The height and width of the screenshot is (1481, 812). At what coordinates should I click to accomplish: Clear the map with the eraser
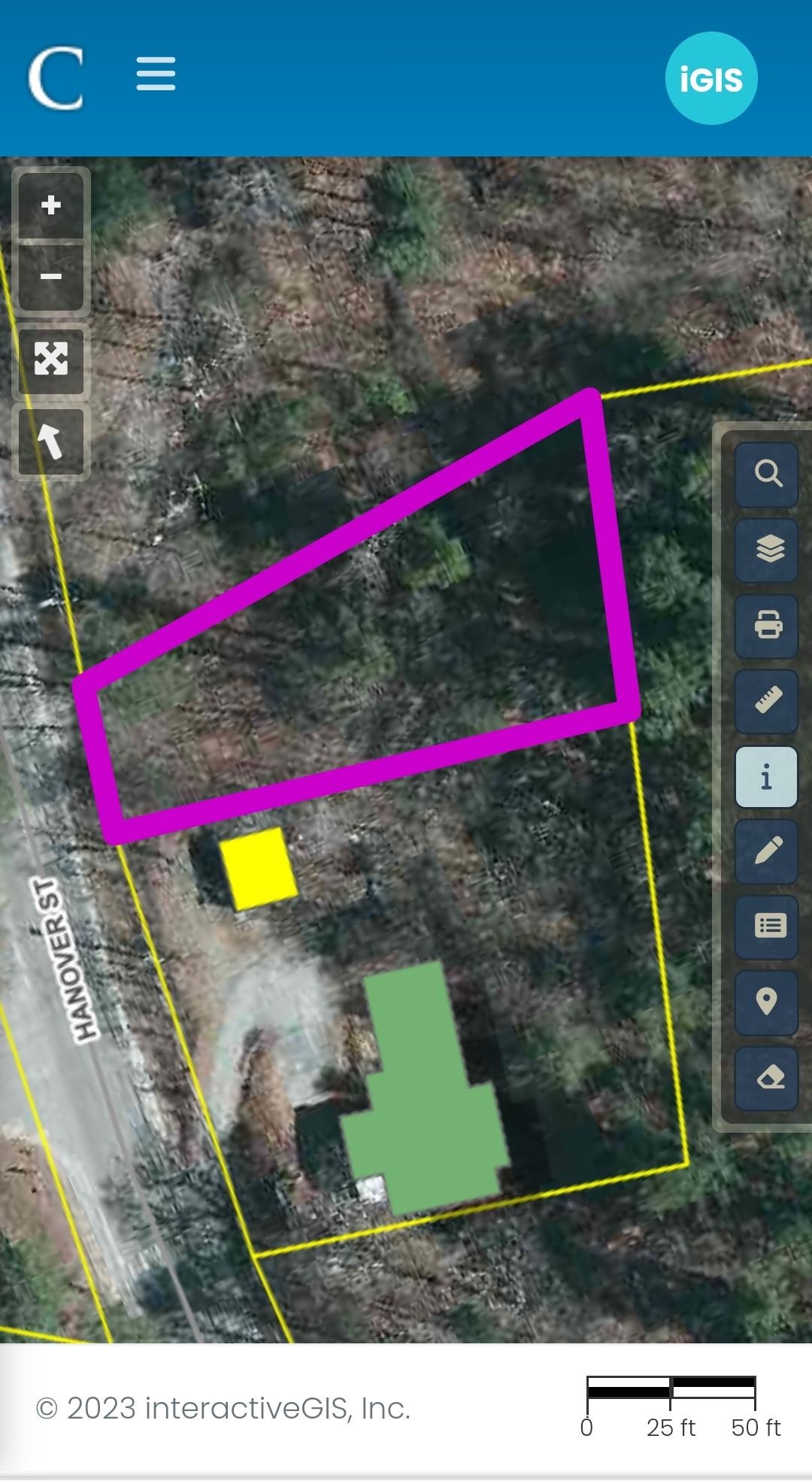(x=766, y=1077)
